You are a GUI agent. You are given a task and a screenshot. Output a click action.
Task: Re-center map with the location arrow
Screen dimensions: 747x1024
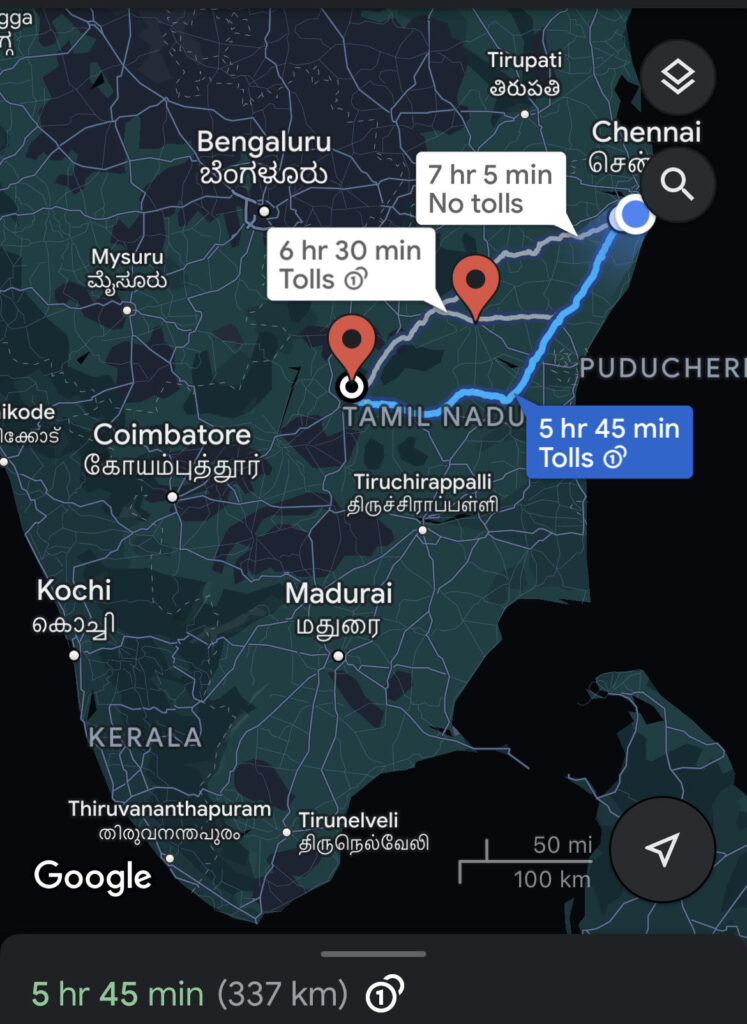pyautogui.click(x=662, y=850)
